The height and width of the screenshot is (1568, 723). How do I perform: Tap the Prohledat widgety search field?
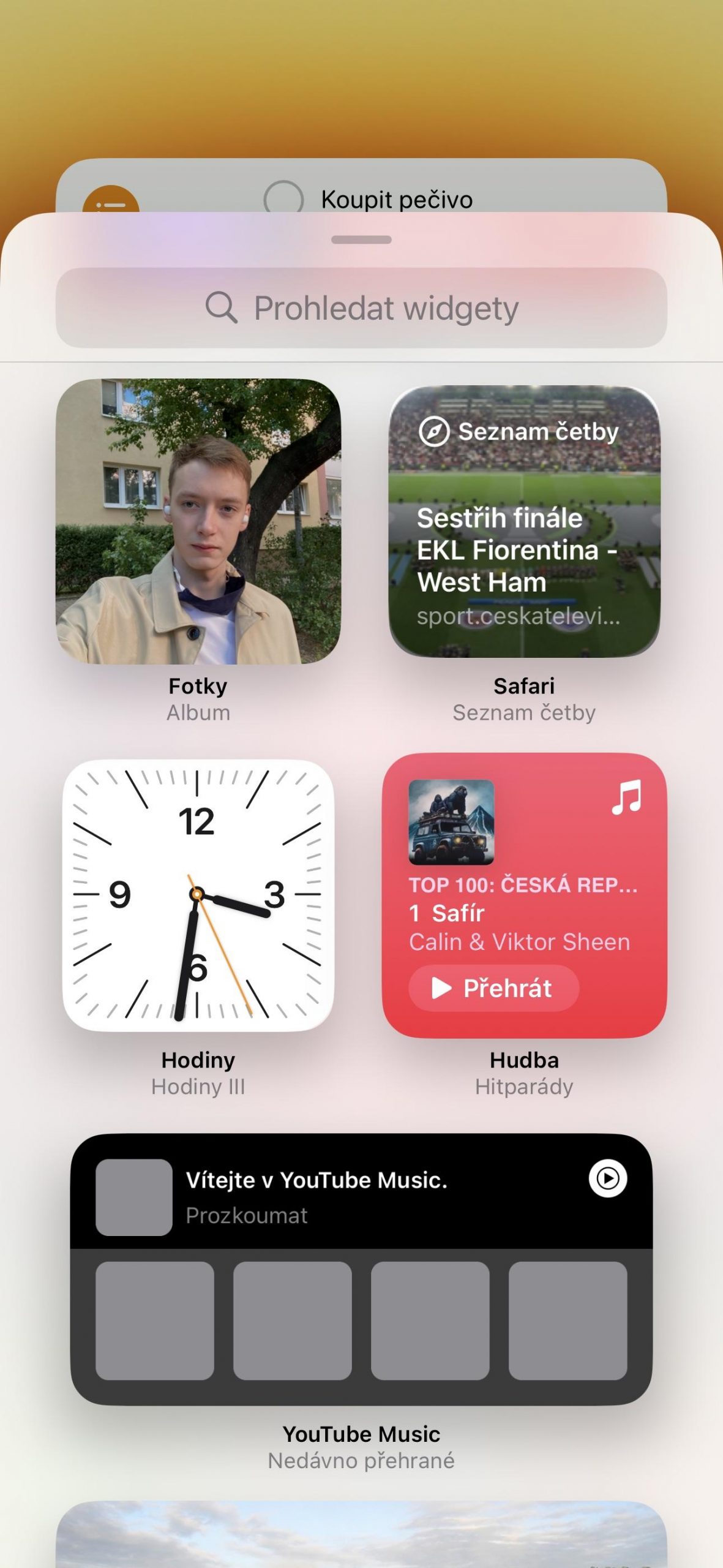click(x=361, y=307)
